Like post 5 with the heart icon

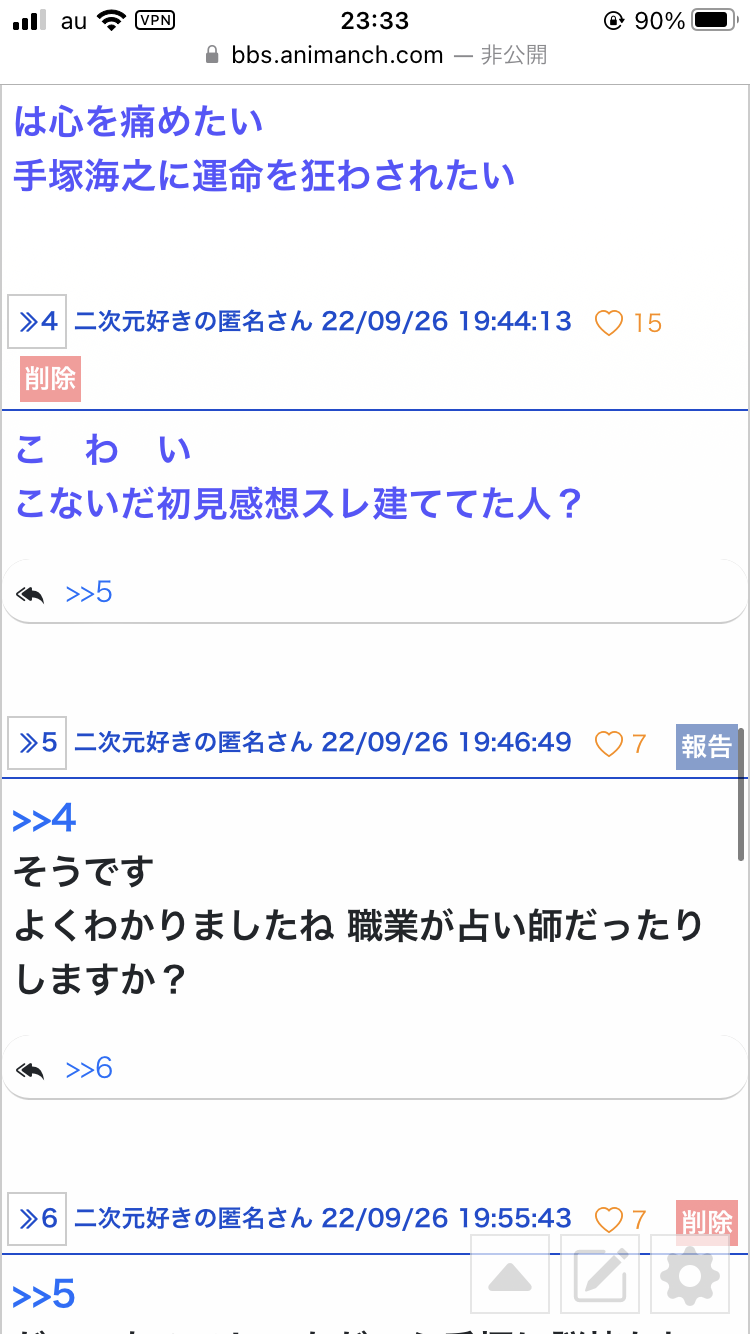click(x=609, y=744)
